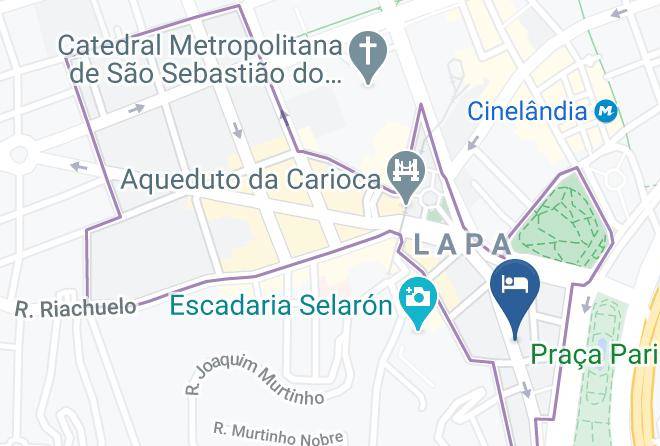Open the Aqueduto da Carioca landmark marker
The width and height of the screenshot is (660, 446).
point(407,172)
